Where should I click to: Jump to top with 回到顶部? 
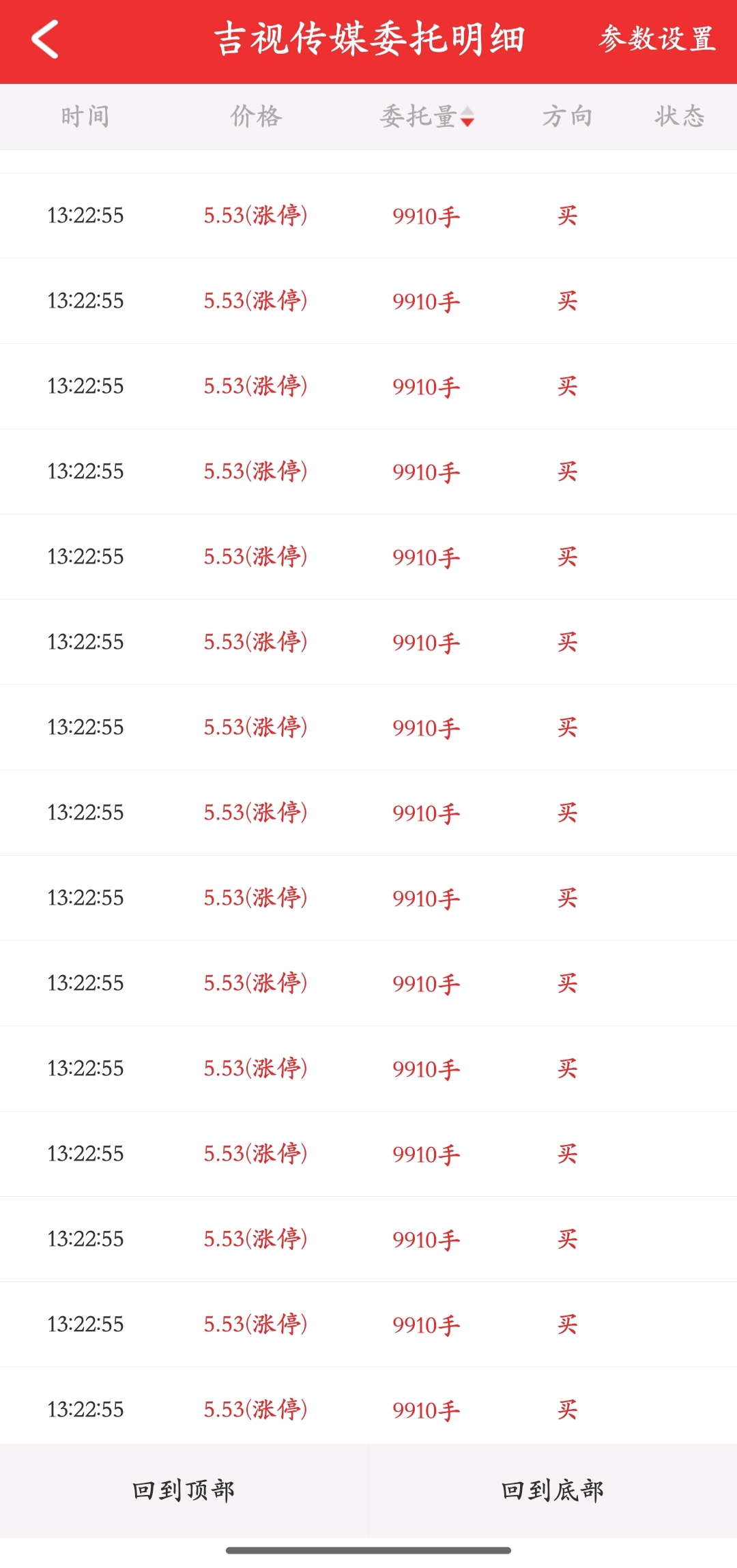click(x=184, y=1490)
